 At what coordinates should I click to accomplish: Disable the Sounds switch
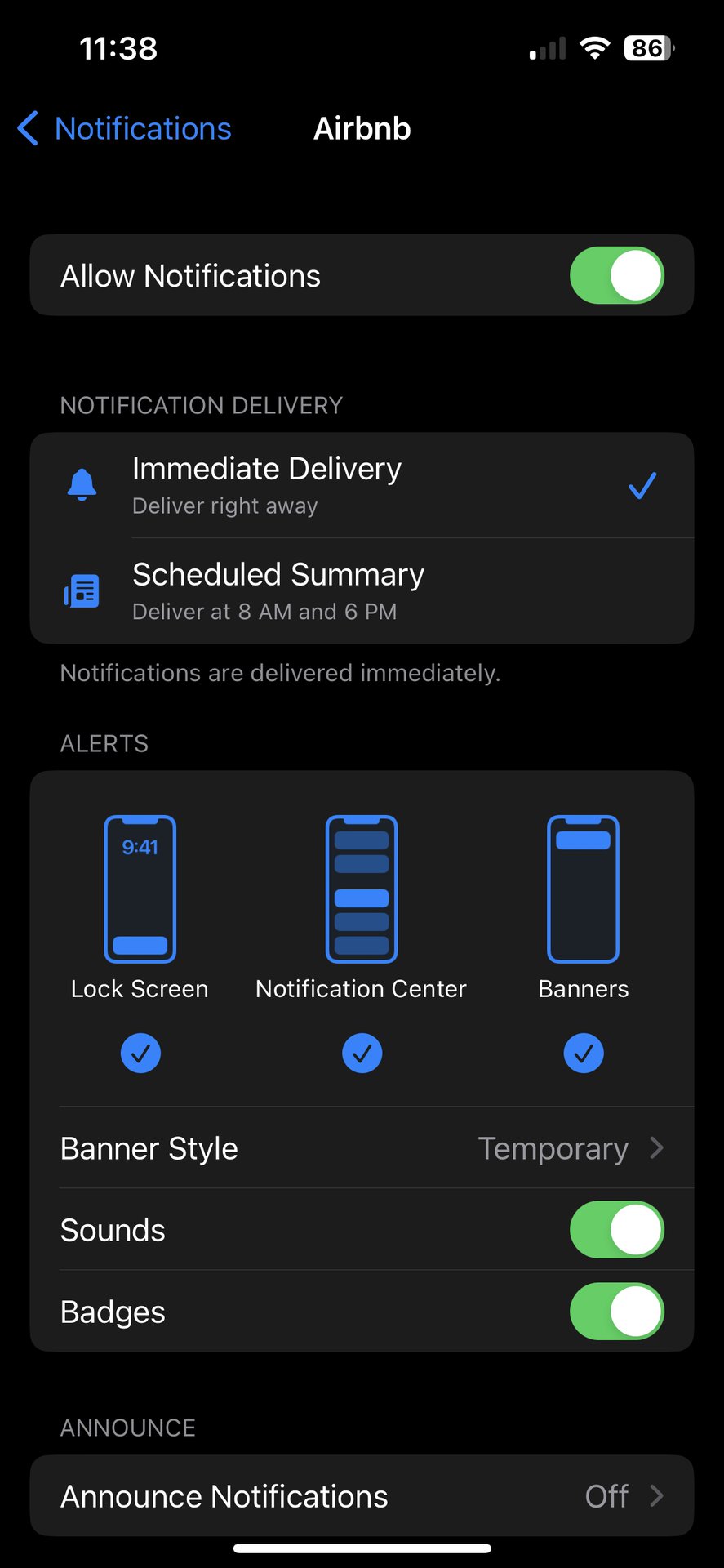click(616, 1230)
